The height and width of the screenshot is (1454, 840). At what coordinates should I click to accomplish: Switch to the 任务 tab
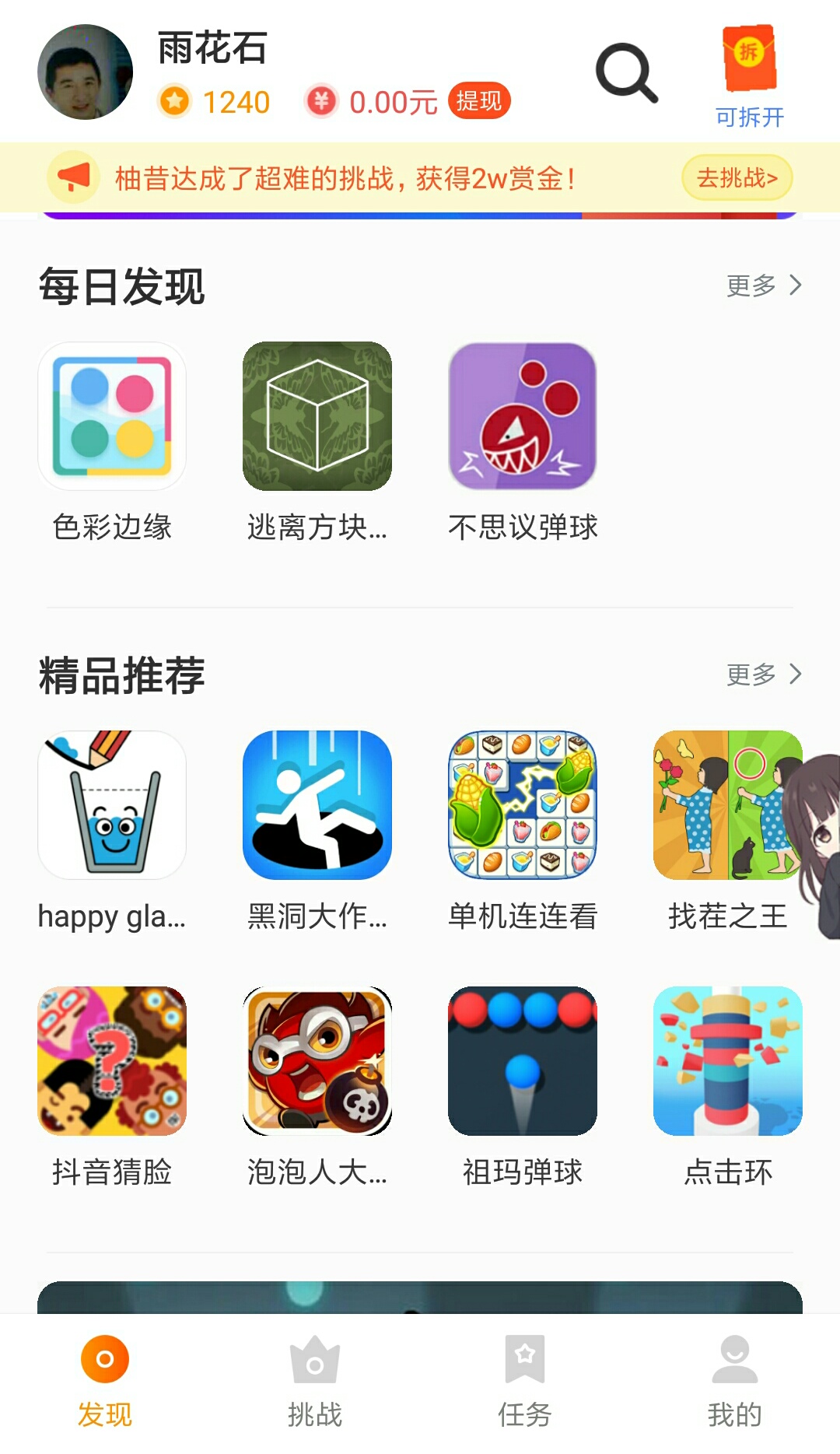click(525, 1382)
